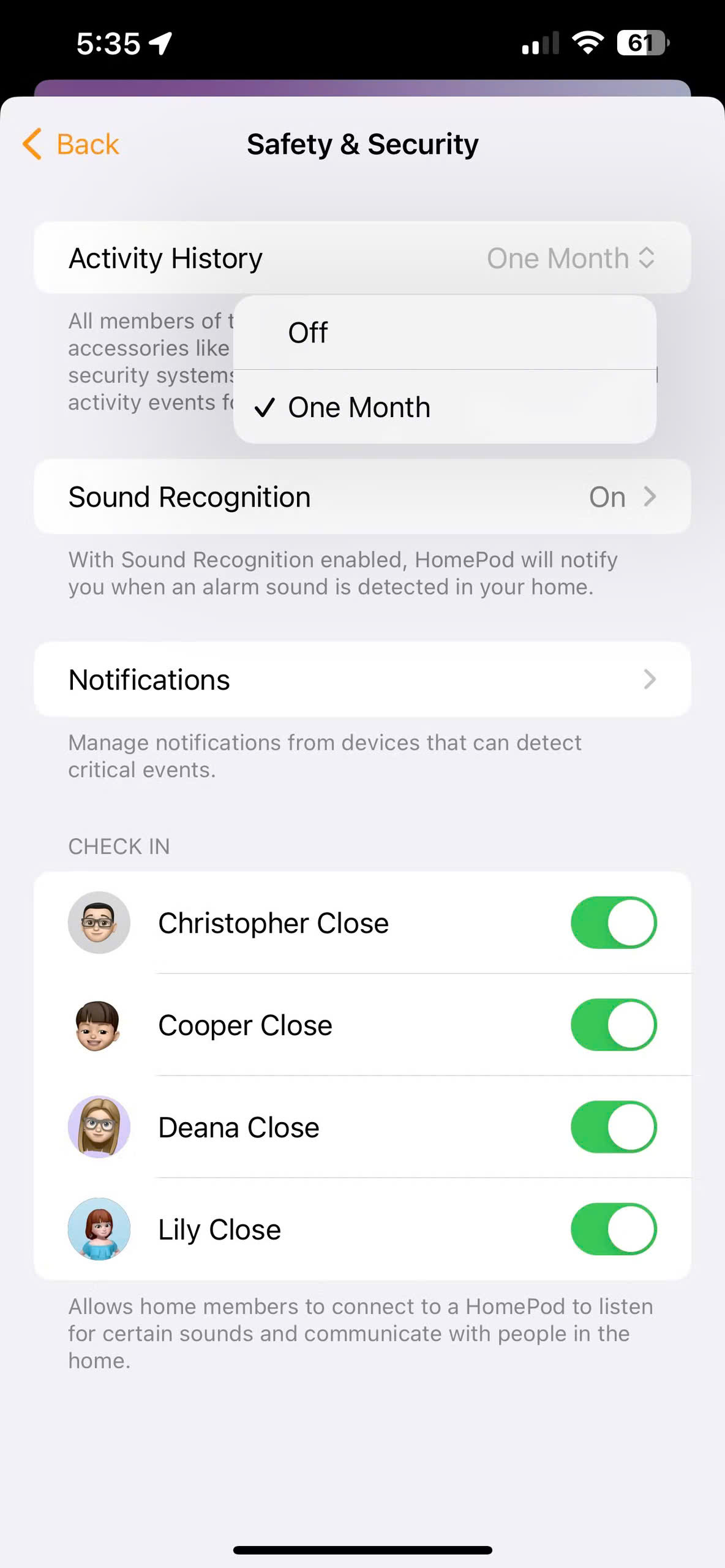Collapse the Activity History picker
Image resolution: width=725 pixels, height=1568 pixels.
click(x=571, y=258)
